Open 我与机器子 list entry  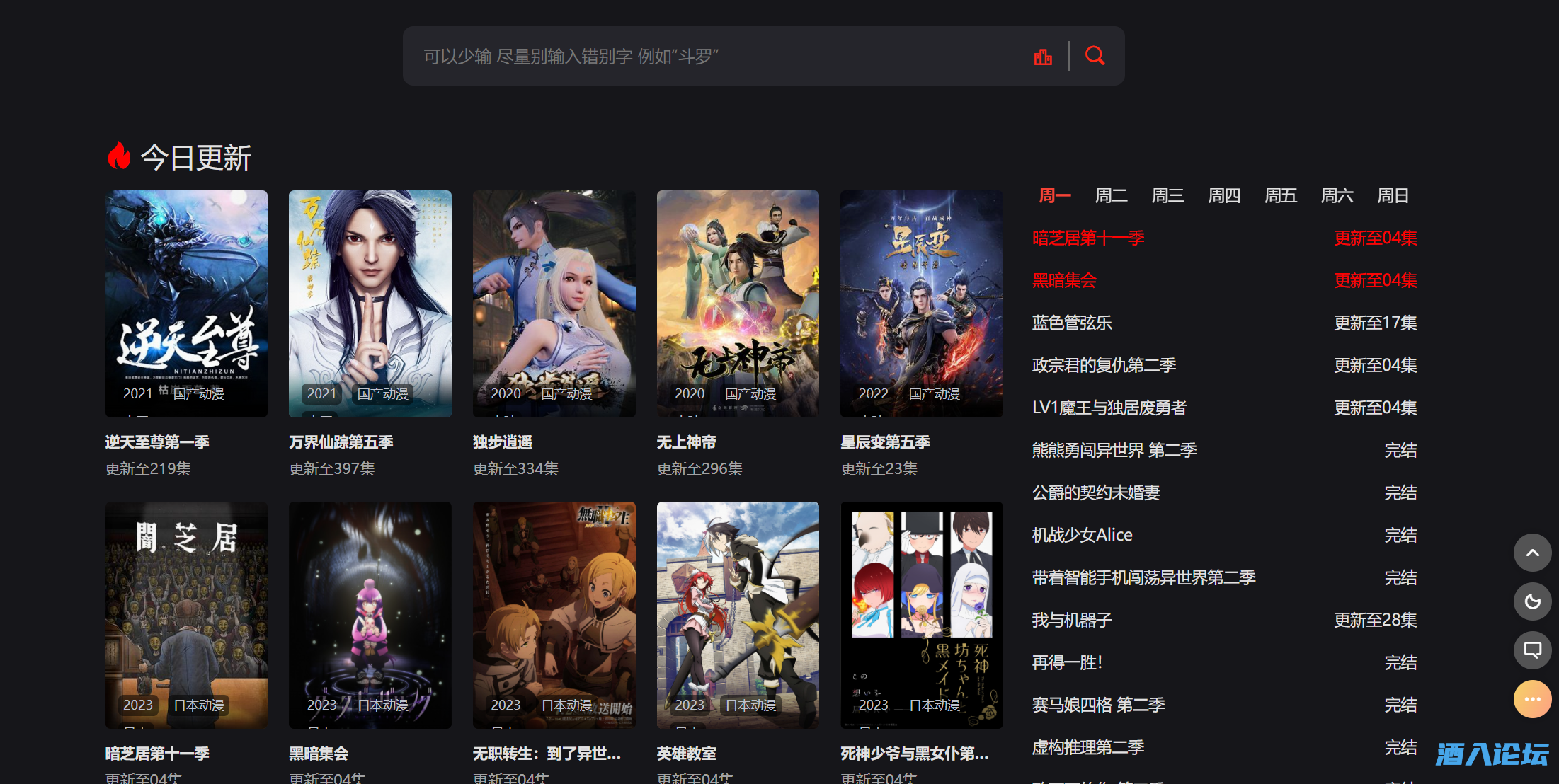[1072, 621]
